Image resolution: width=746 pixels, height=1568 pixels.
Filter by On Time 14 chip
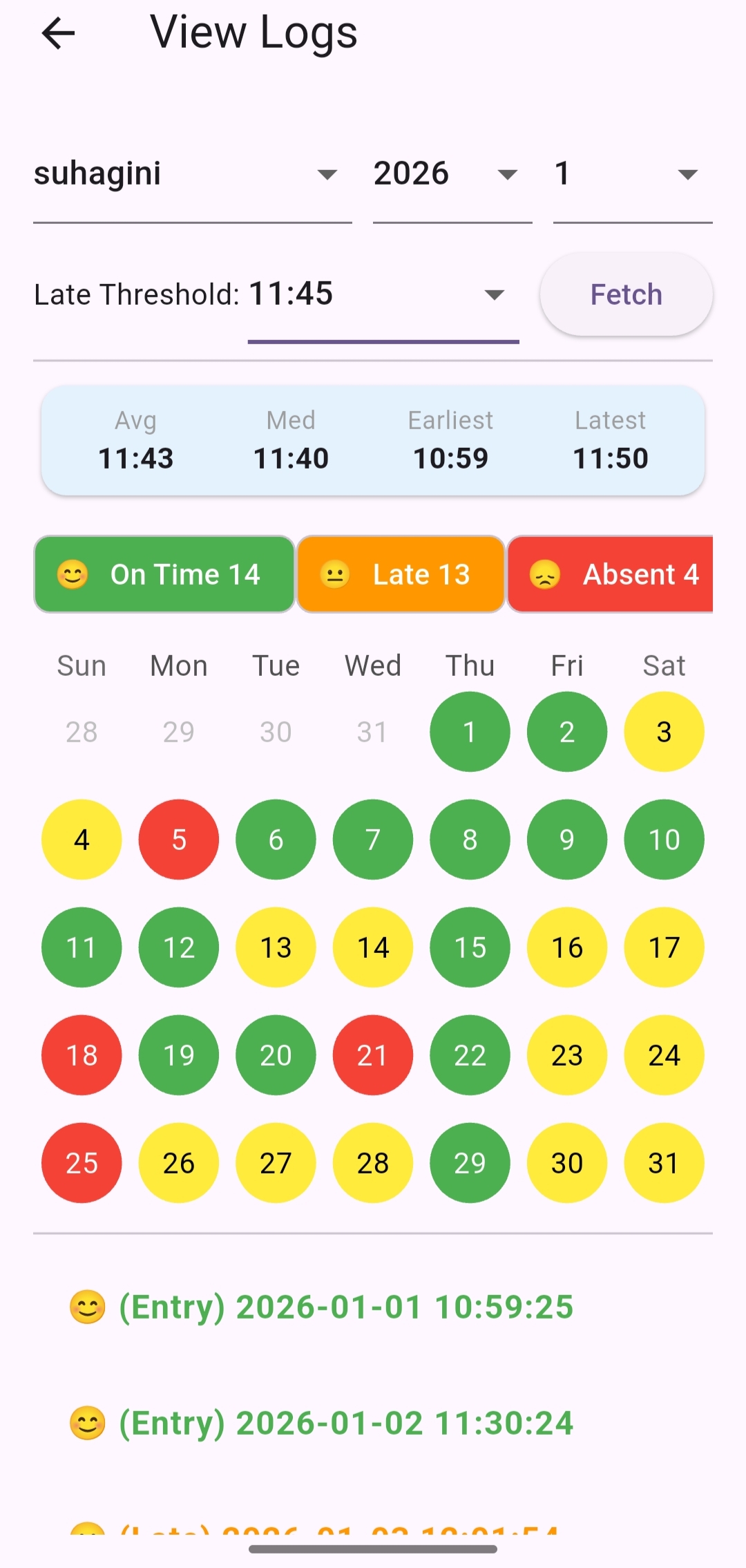[x=164, y=574]
